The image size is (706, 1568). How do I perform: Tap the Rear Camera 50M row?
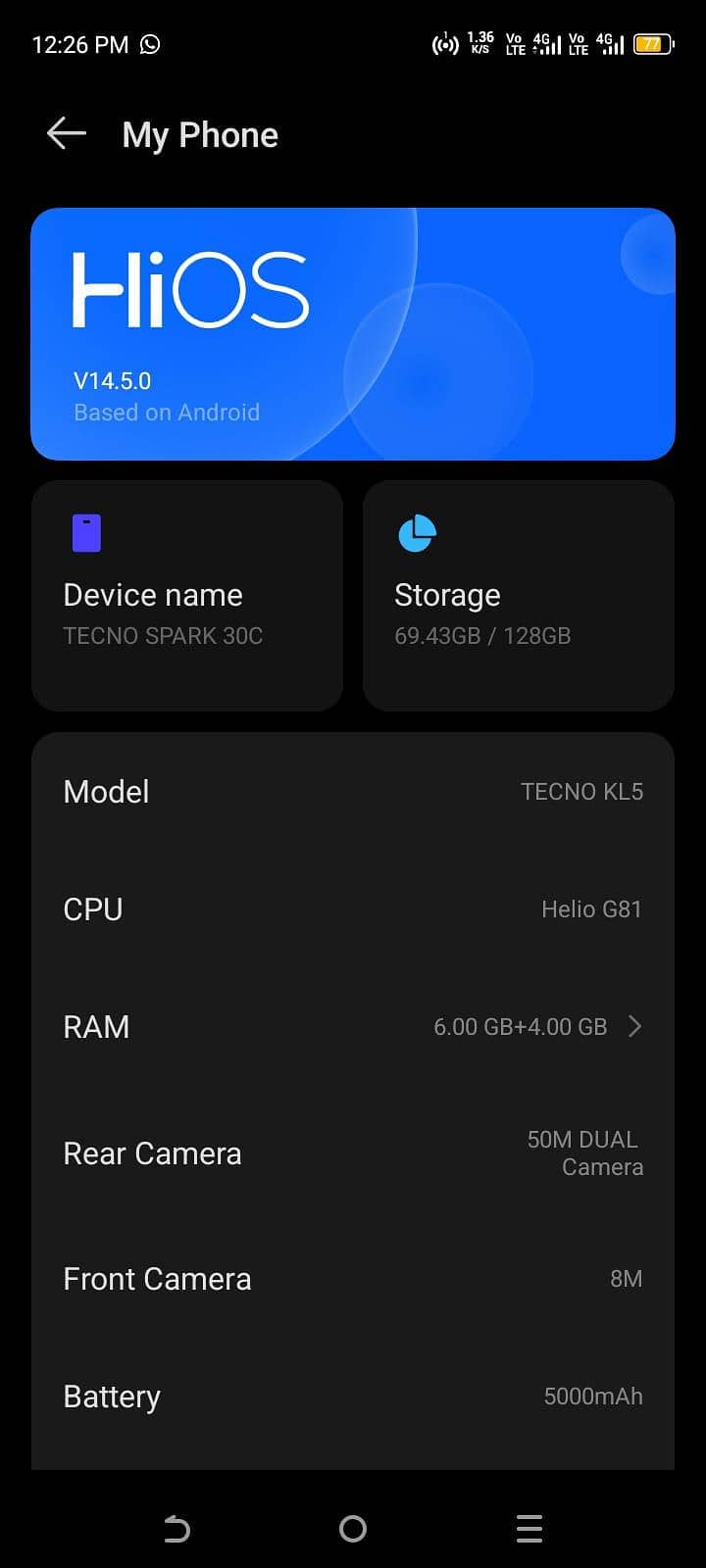click(x=353, y=1152)
